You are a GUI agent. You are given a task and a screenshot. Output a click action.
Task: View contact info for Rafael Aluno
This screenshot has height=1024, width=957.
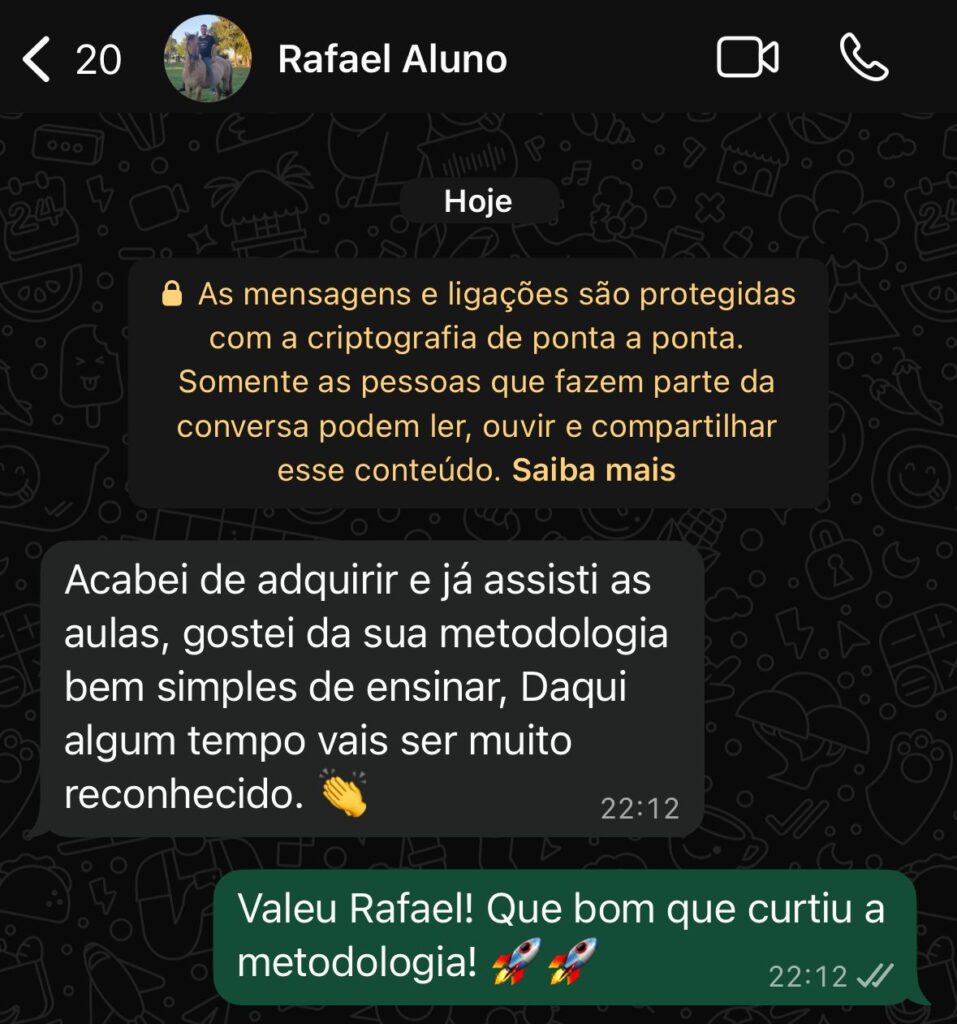(x=392, y=60)
